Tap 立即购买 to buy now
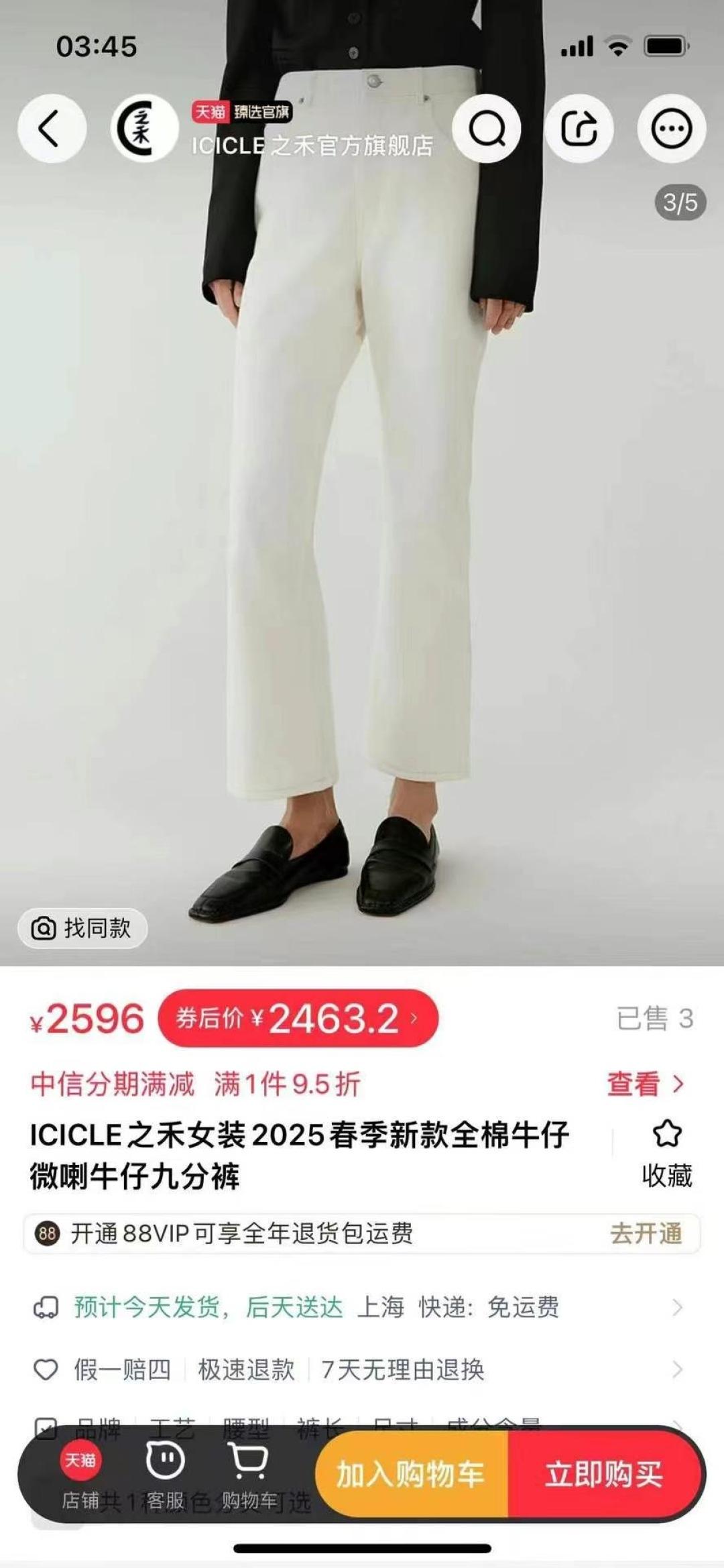Screen dimensions: 724x1568 pos(603,1474)
